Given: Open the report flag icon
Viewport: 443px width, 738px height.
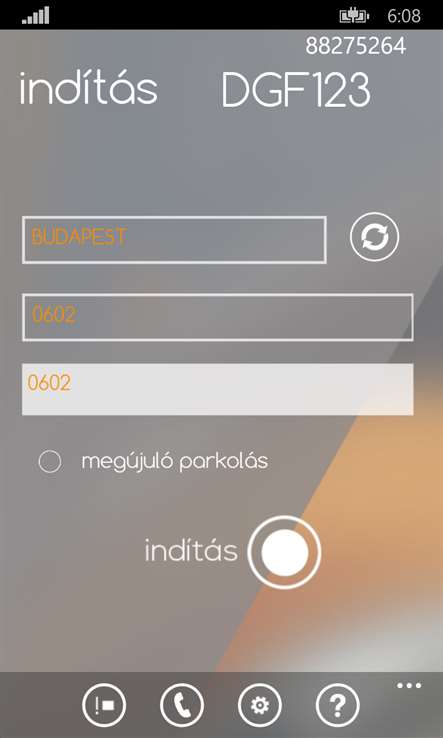Looking at the screenshot, I should 104,705.
